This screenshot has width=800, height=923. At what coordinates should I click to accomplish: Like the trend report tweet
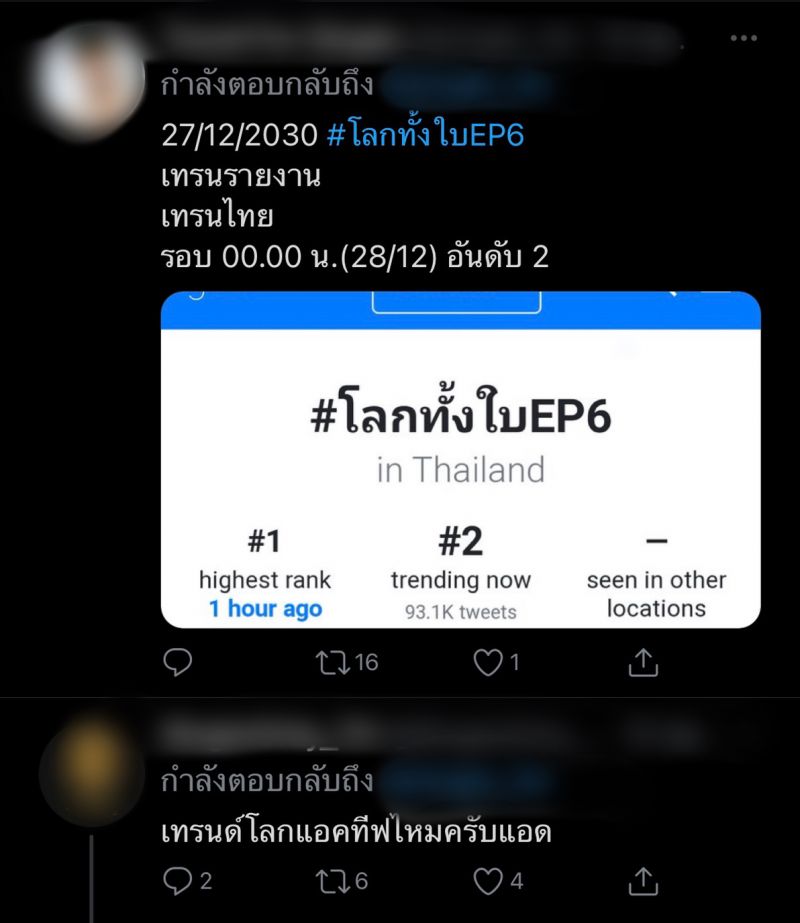(x=487, y=661)
